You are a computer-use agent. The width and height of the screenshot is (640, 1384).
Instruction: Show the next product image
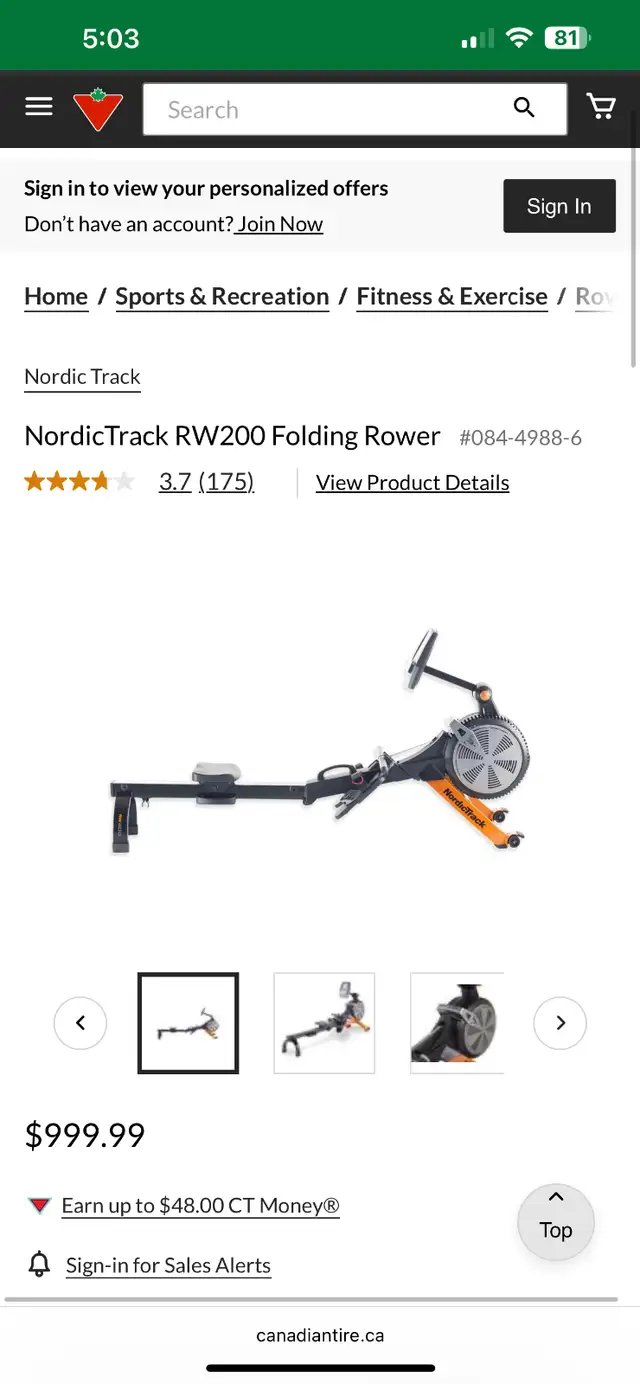[560, 1023]
